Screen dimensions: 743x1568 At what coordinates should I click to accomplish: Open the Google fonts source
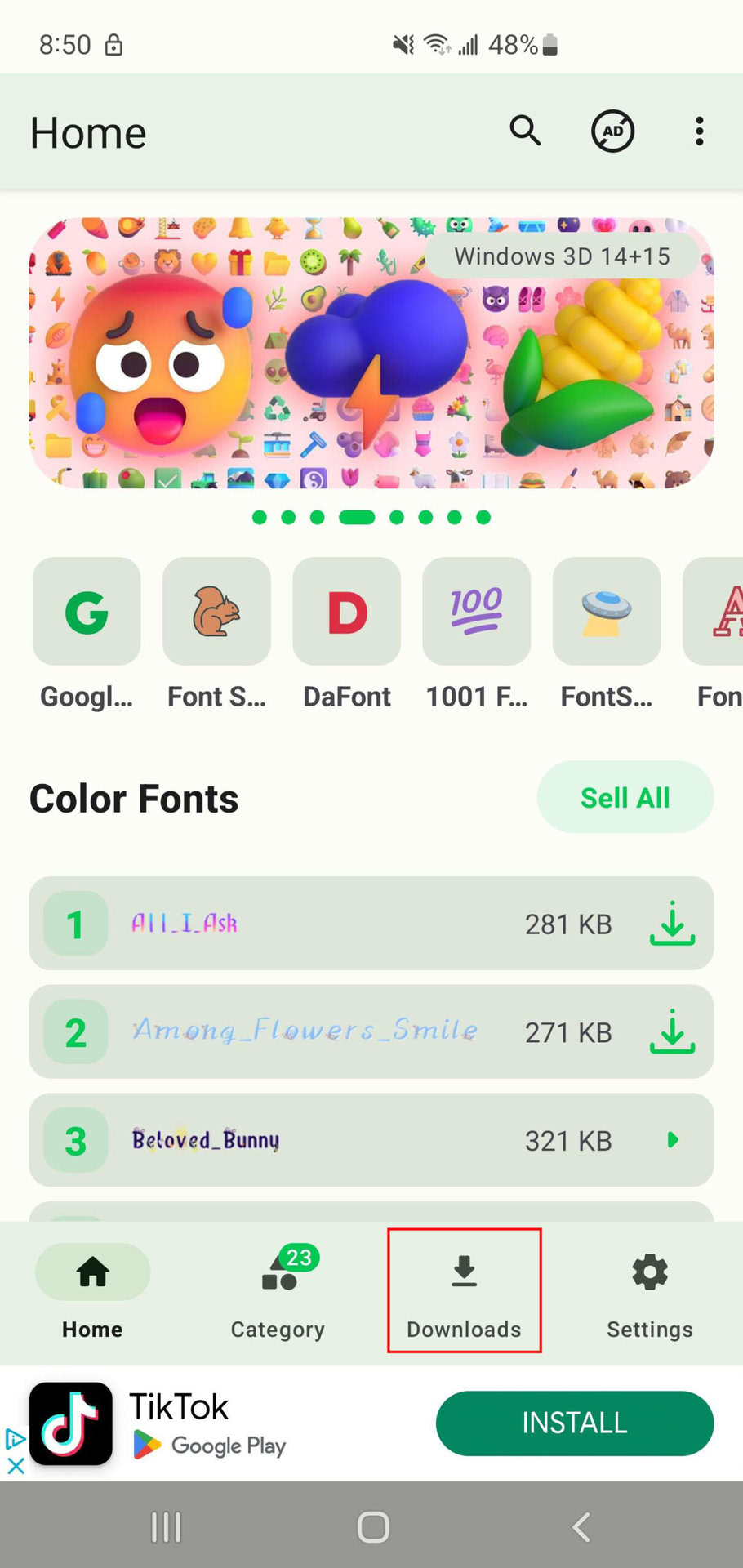coord(87,612)
